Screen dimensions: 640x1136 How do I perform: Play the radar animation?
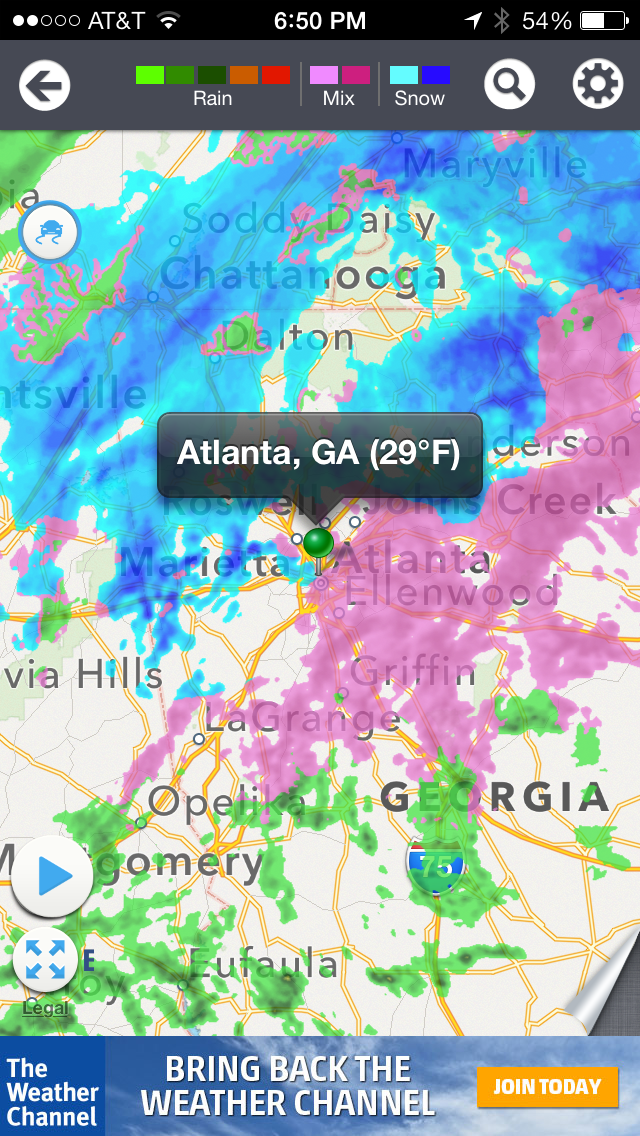53,876
